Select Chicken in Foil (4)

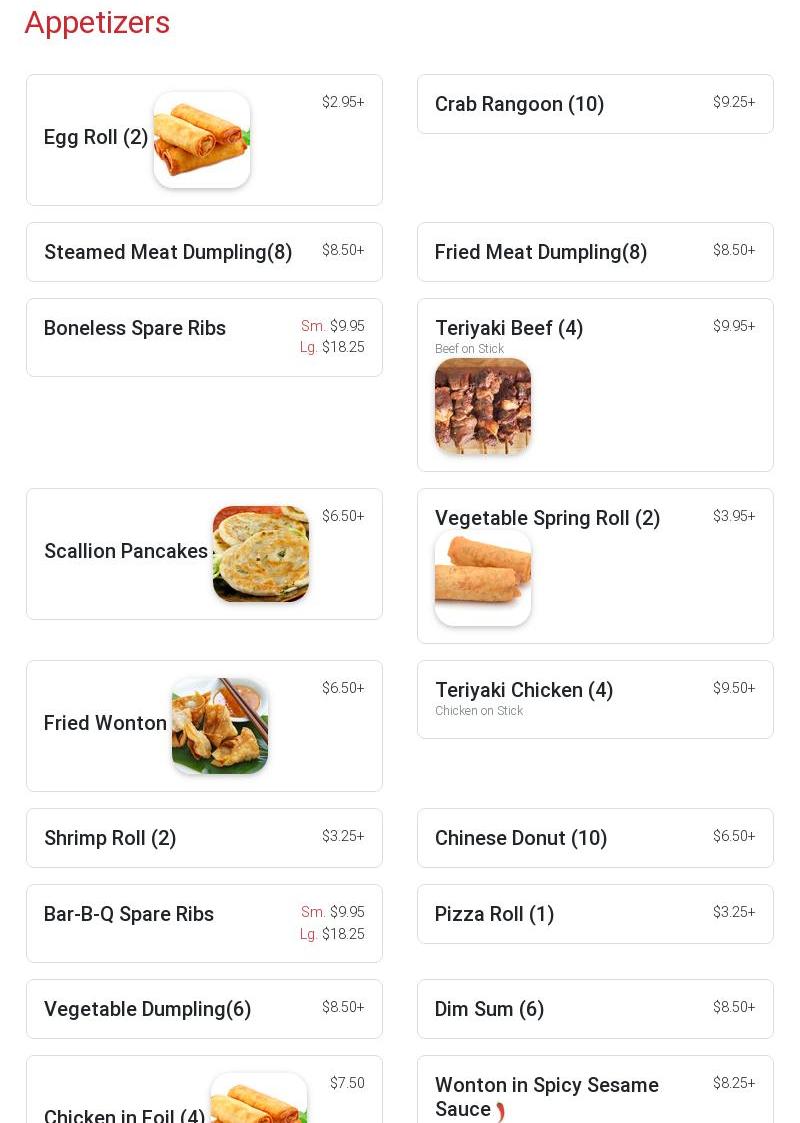coord(125,1114)
